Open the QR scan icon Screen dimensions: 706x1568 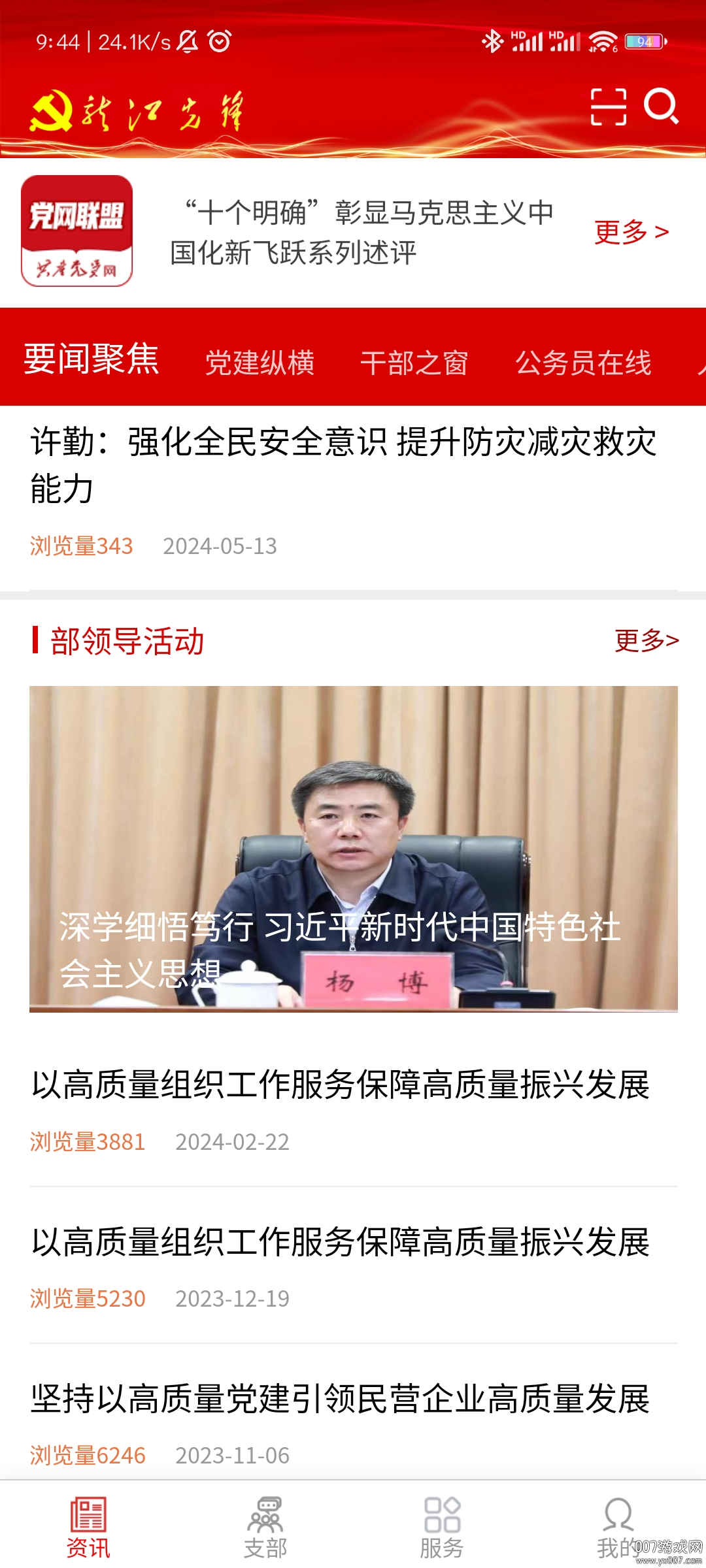click(608, 106)
